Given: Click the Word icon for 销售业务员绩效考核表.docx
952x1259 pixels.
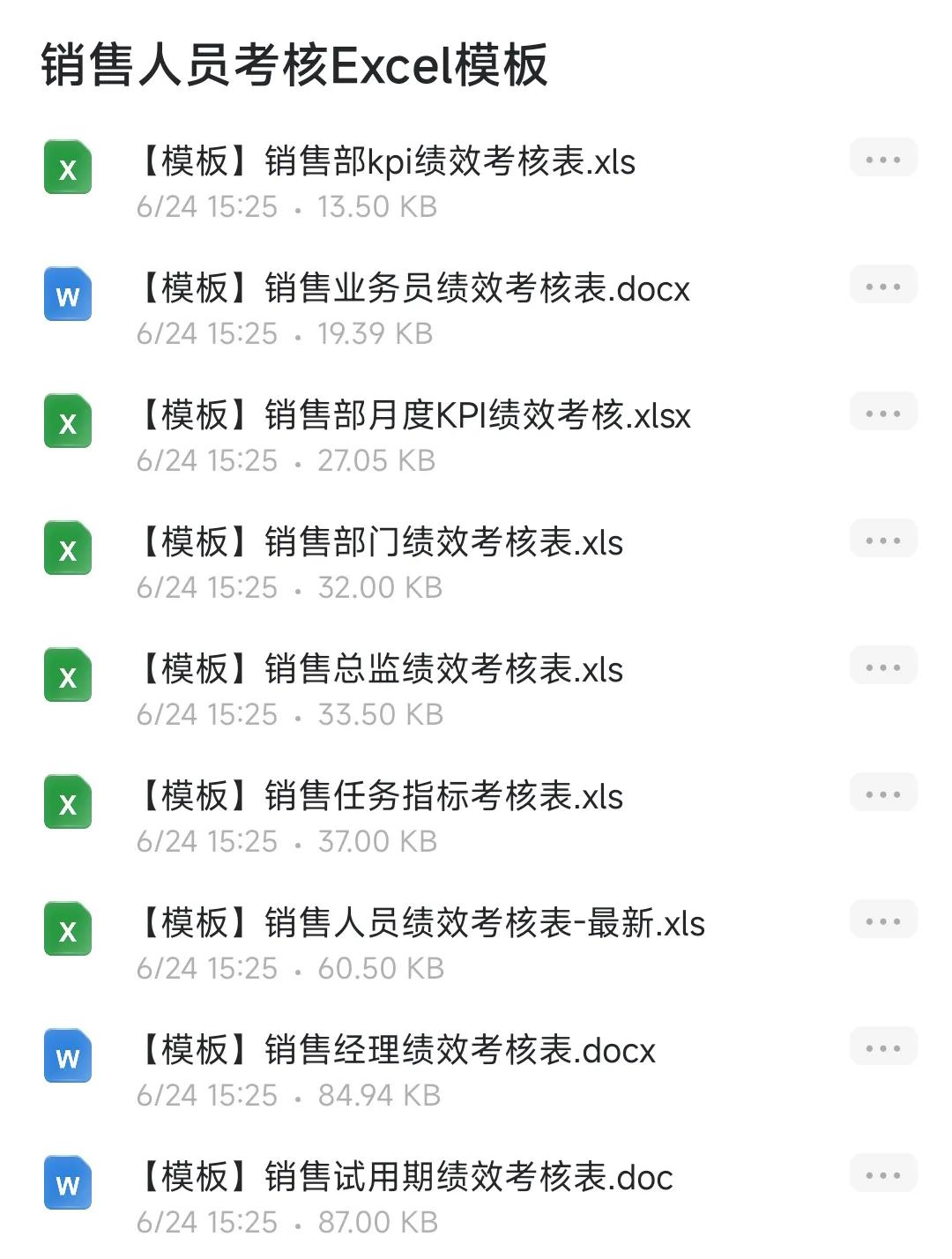Looking at the screenshot, I should point(67,295).
